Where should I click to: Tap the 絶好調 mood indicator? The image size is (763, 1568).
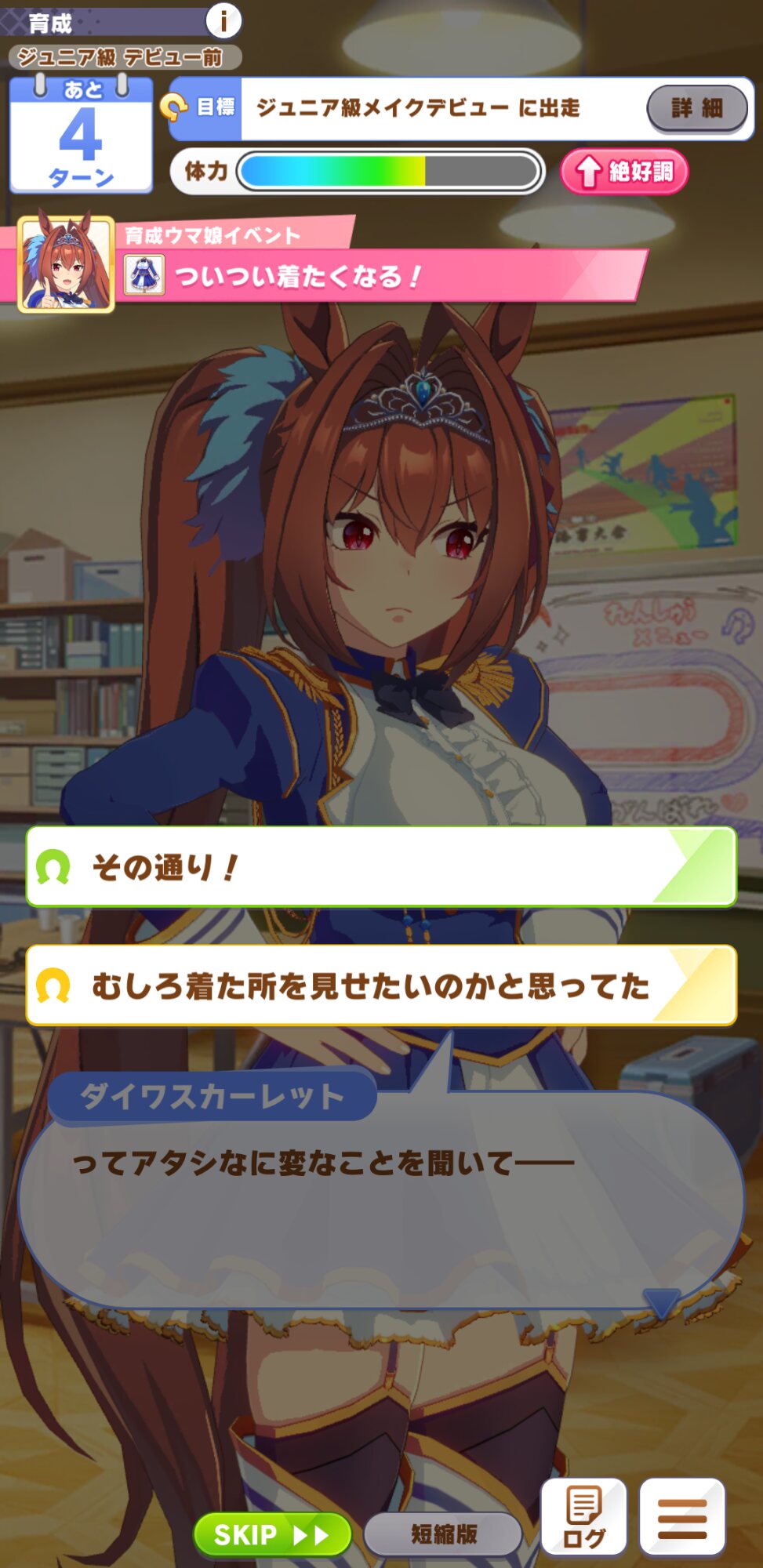(x=624, y=172)
